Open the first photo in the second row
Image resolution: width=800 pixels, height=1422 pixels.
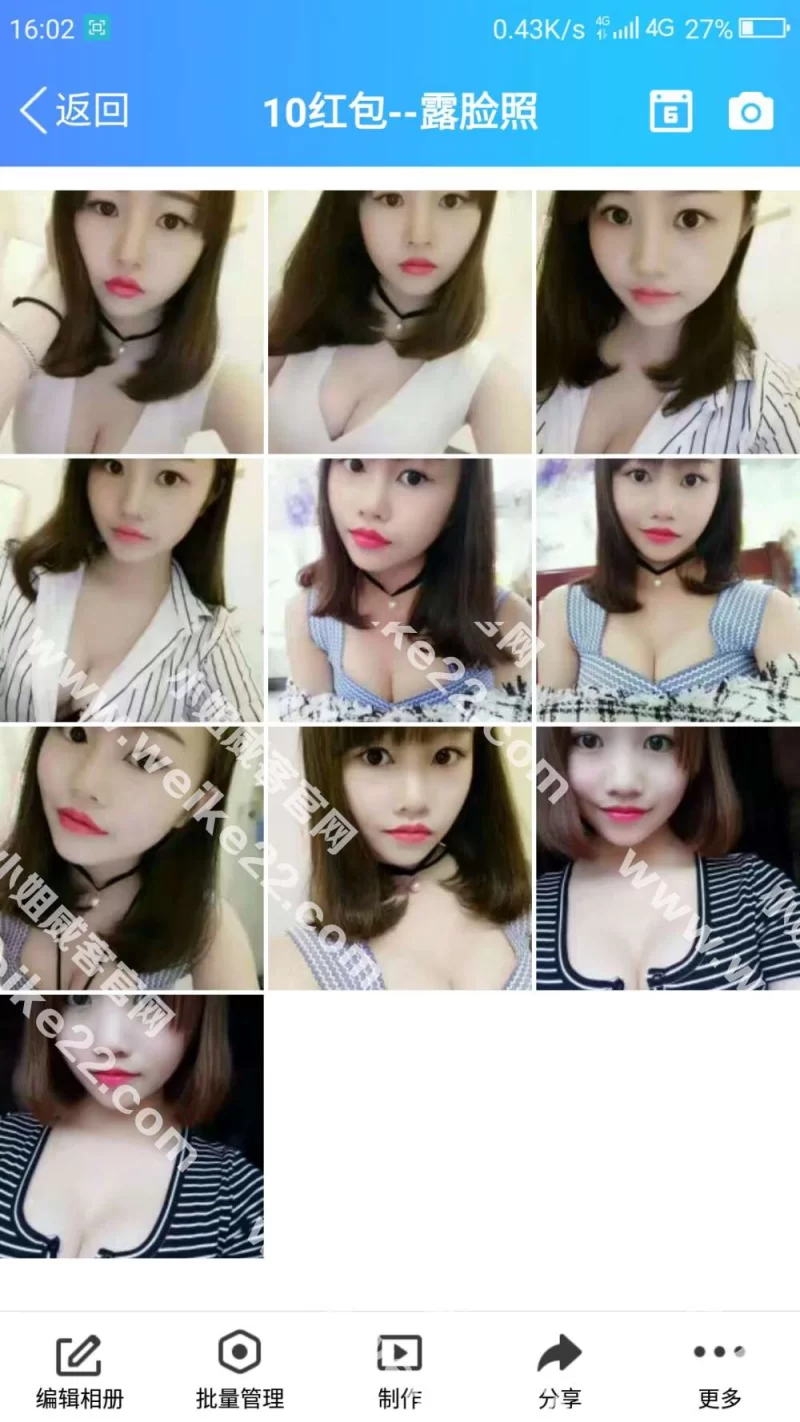(132, 590)
